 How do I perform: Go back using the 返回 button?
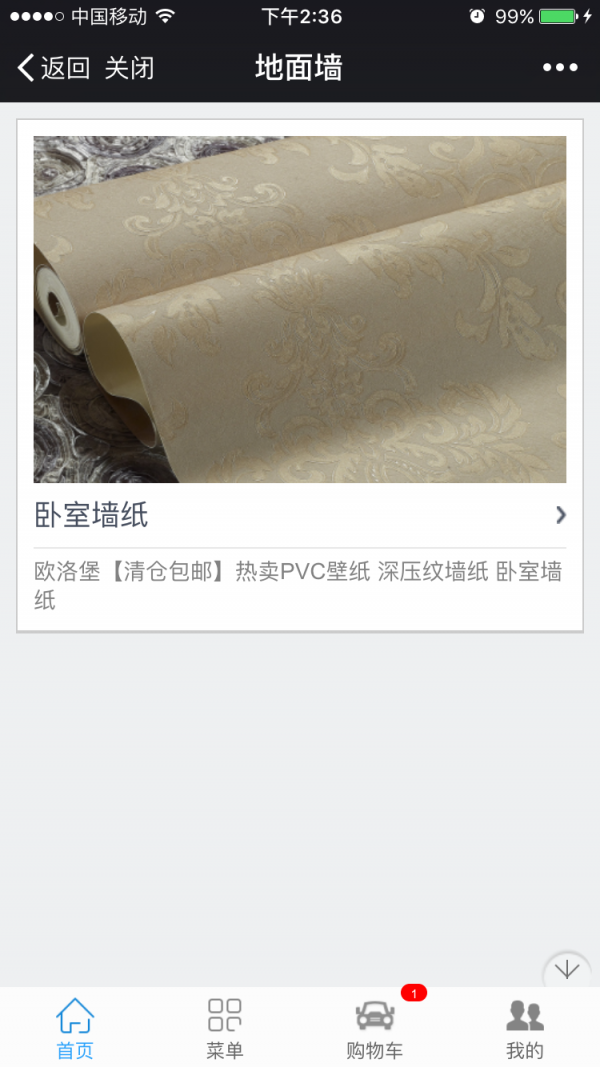coord(54,68)
